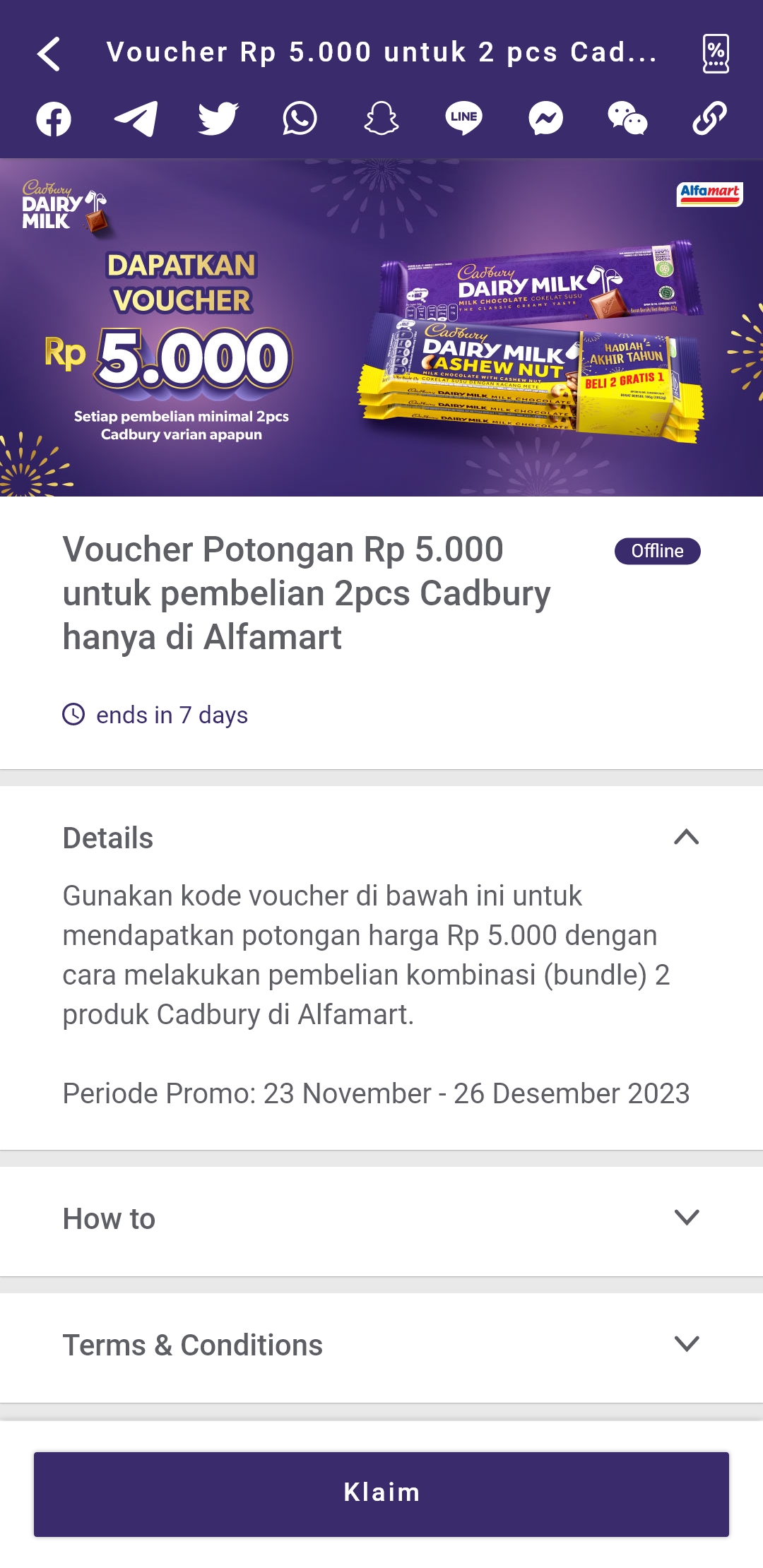Image resolution: width=763 pixels, height=1568 pixels.
Task: Share the voucher on Snapchat
Action: point(381,119)
